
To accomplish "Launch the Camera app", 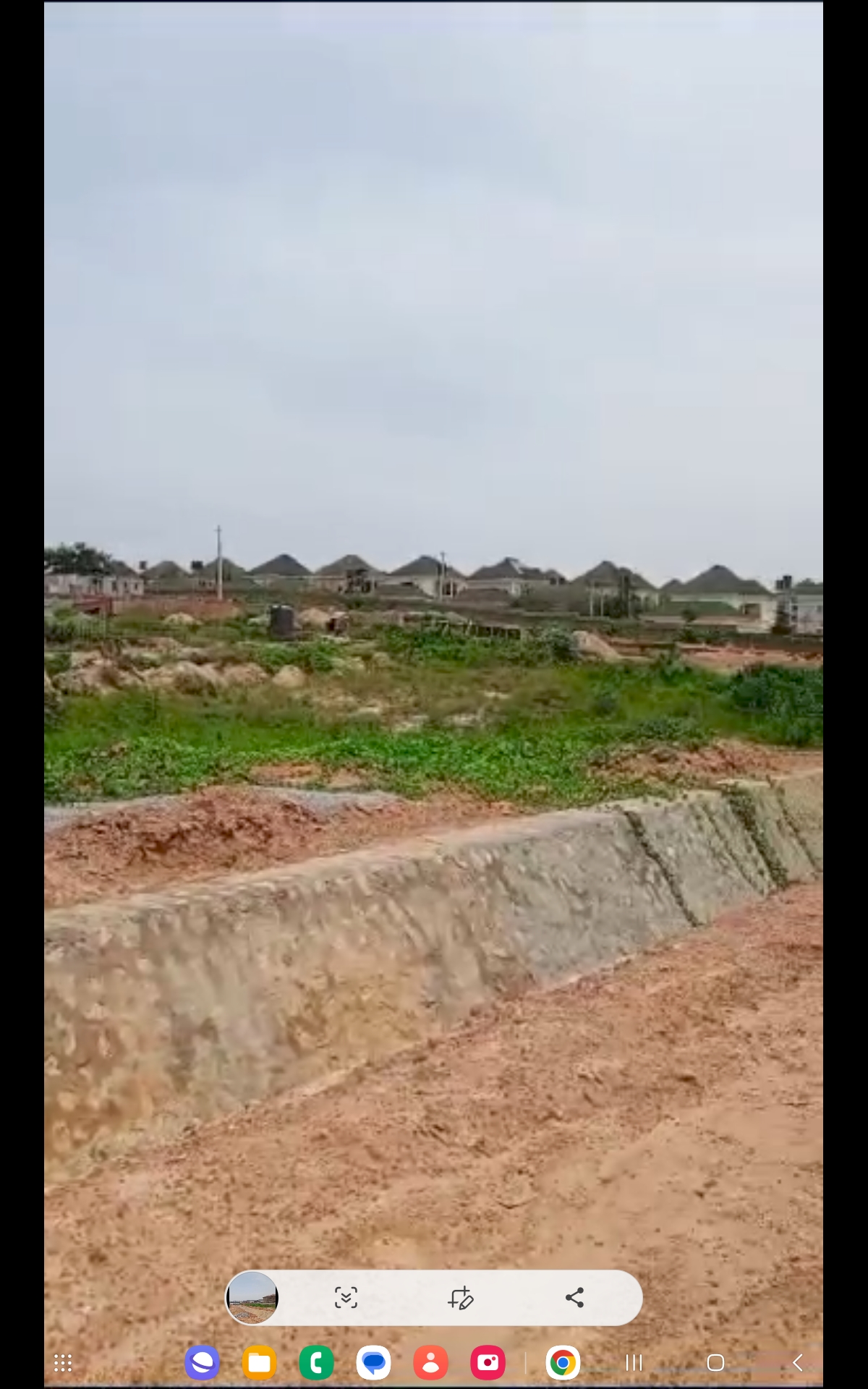I will (488, 1363).
